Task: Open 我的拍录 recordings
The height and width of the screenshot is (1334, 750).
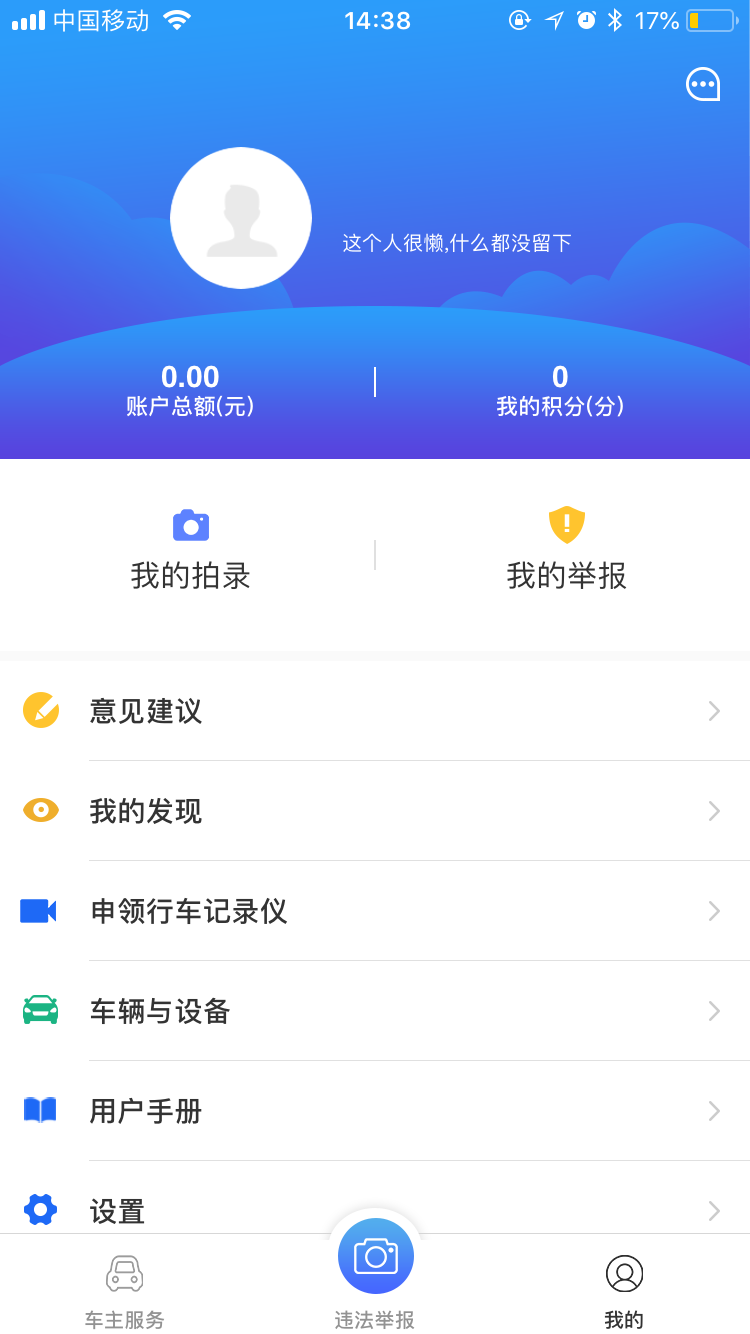Action: (x=190, y=551)
